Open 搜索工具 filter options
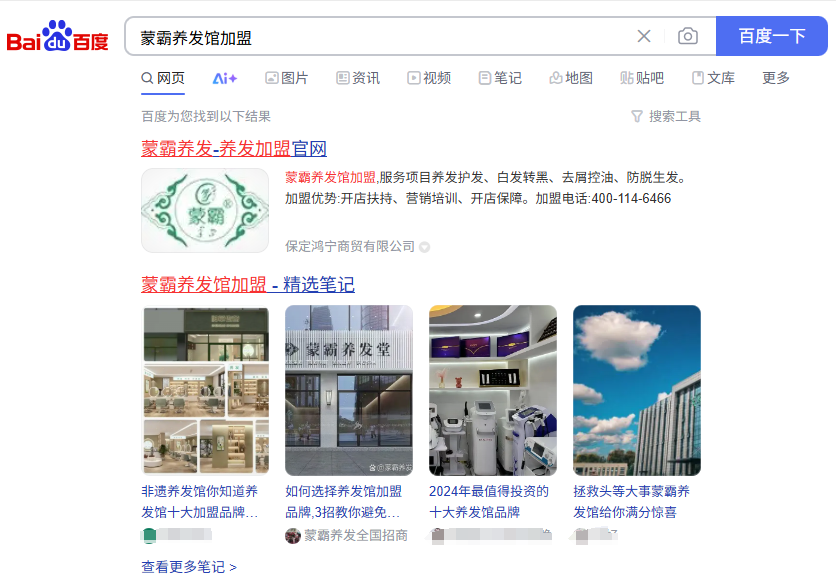Image resolution: width=836 pixels, height=582 pixels. click(666, 116)
